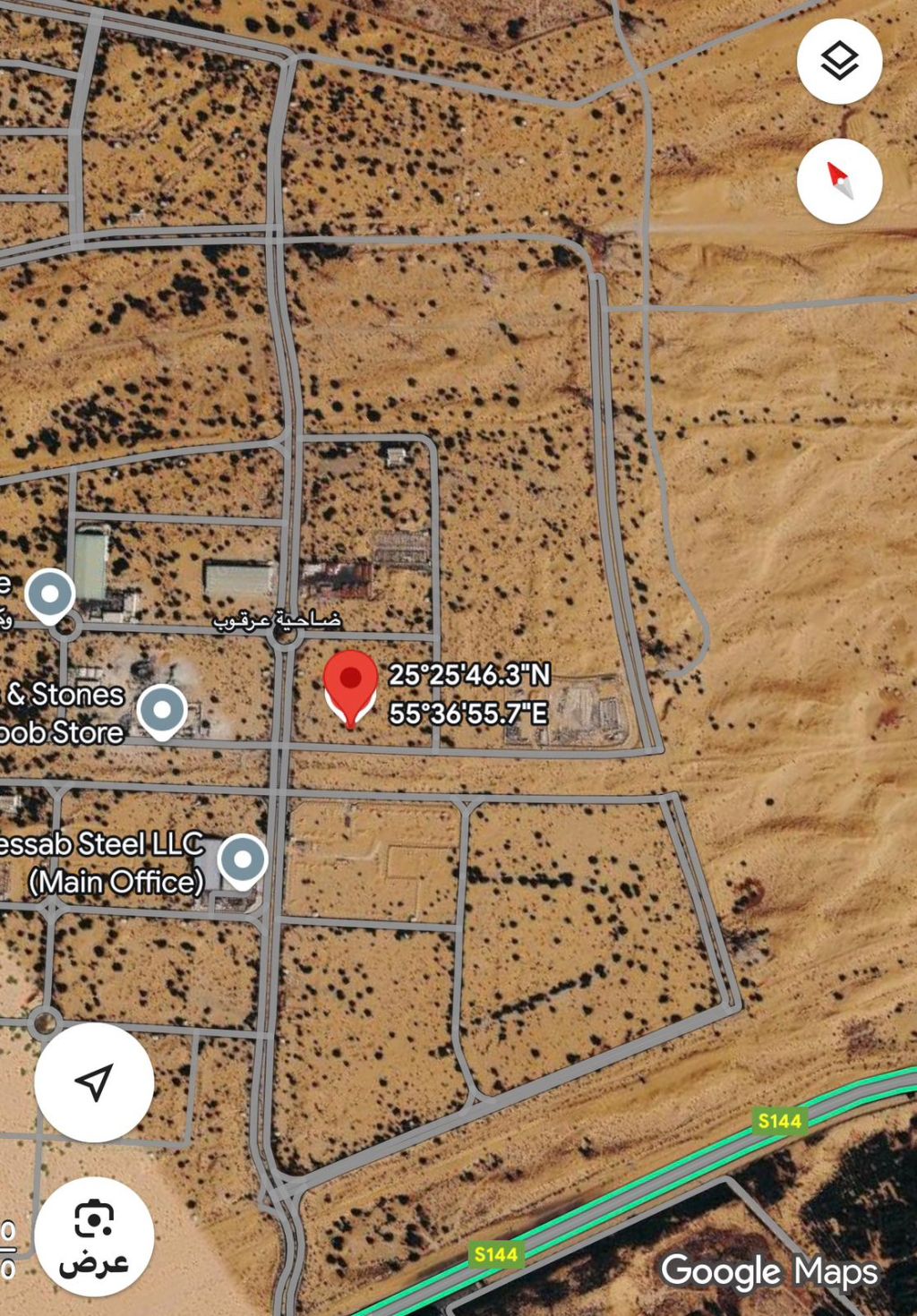Select the grey place pin beside the green warehouse
Viewport: 917px width, 1316px height.
(50, 594)
